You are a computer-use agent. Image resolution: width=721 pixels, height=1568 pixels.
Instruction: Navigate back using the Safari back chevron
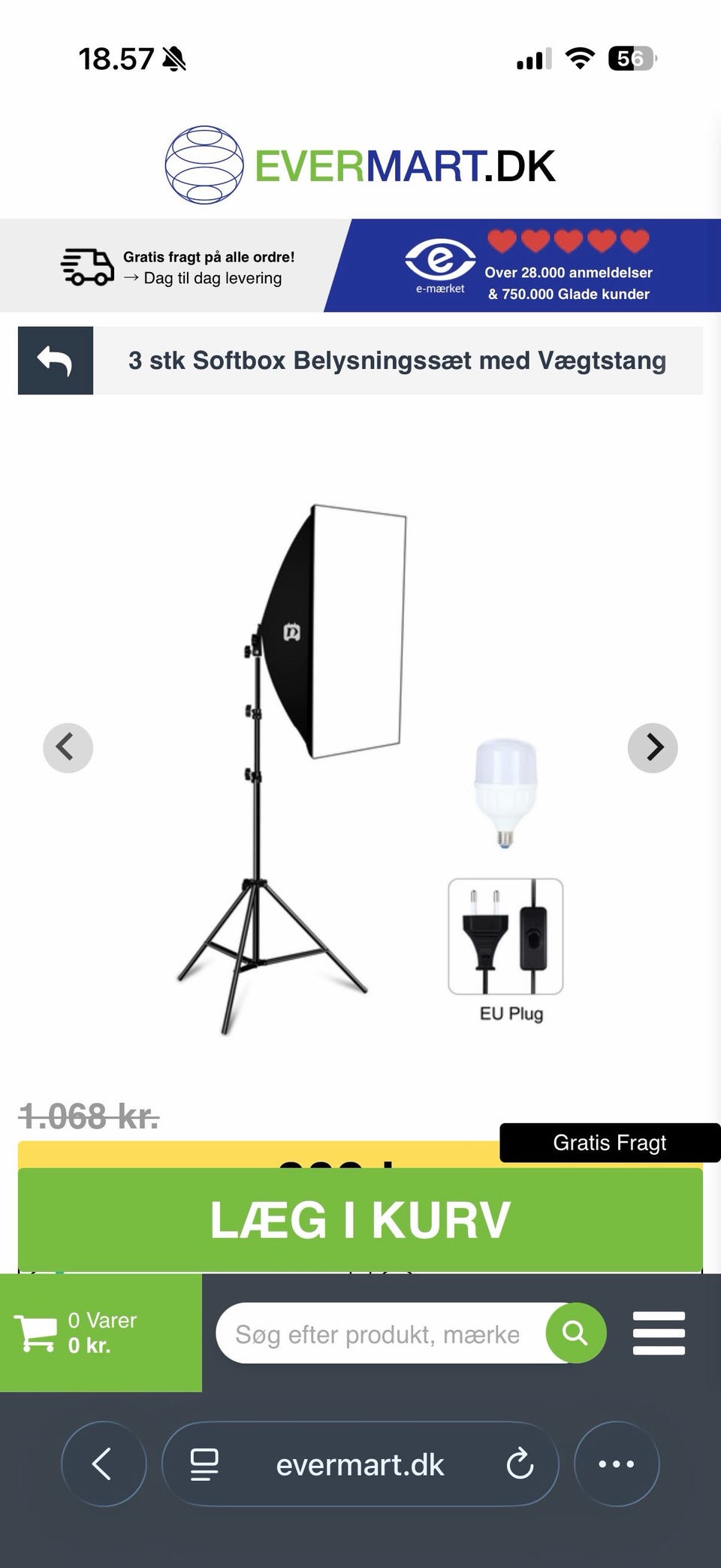click(x=104, y=1464)
